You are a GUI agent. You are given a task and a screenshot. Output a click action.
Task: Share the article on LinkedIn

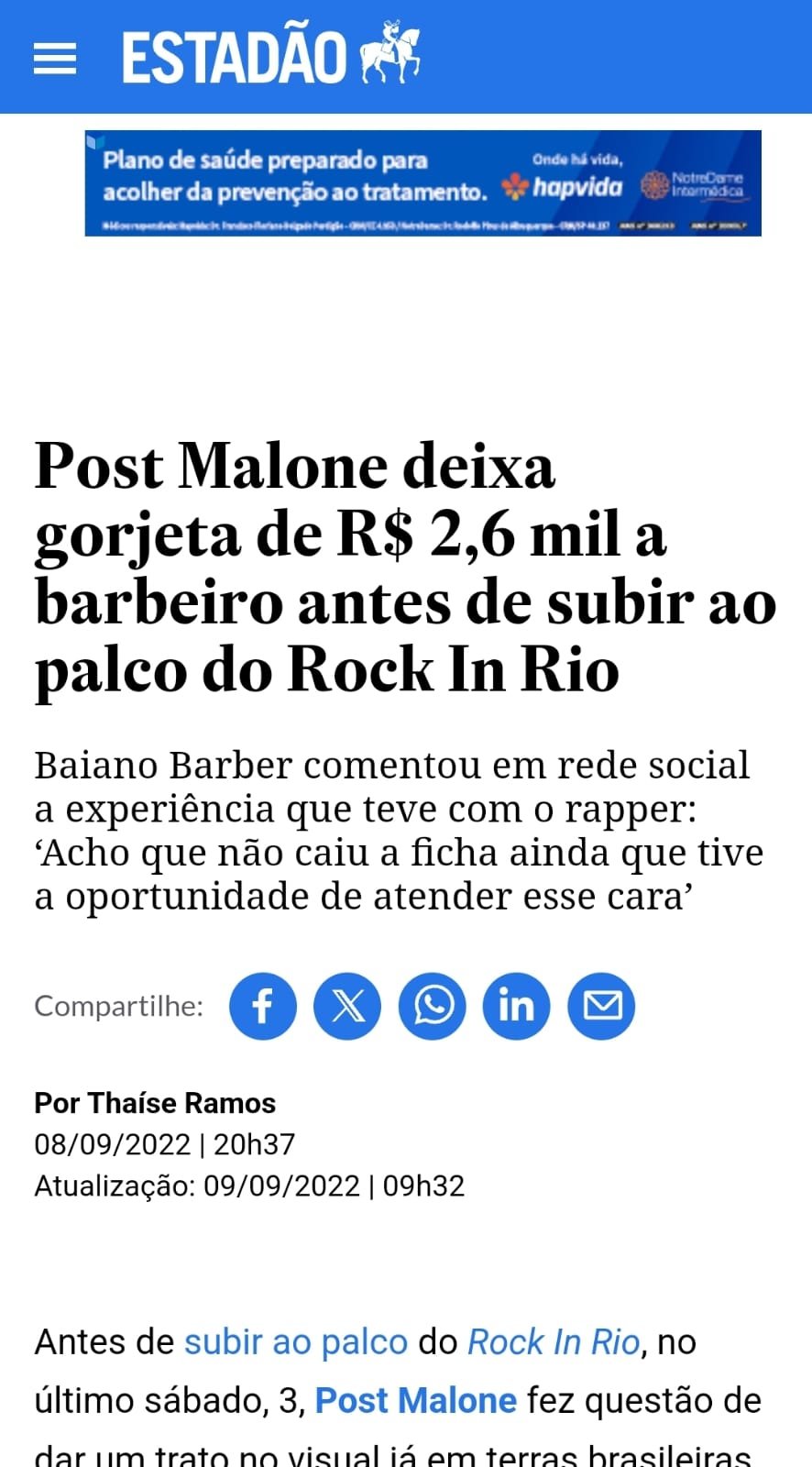[517, 1006]
